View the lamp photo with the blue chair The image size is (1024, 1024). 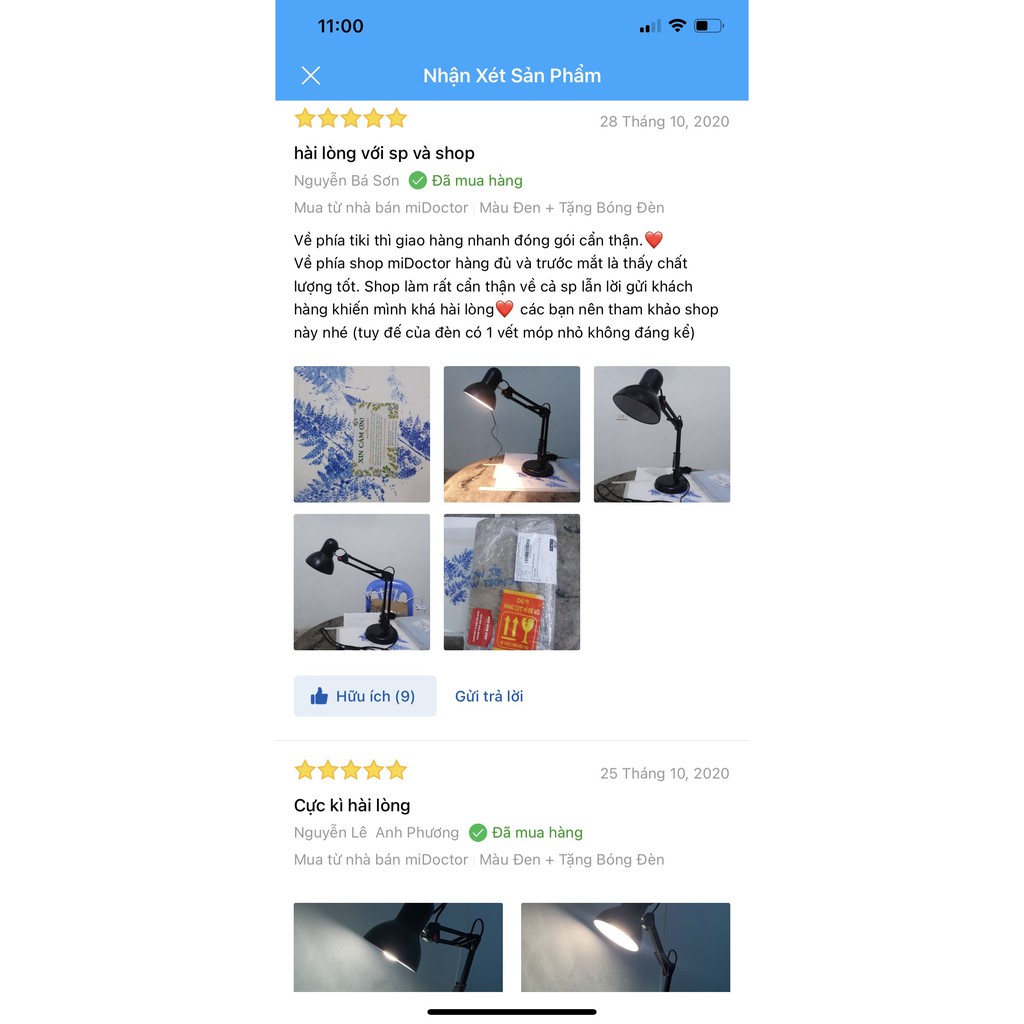pyautogui.click(x=362, y=582)
